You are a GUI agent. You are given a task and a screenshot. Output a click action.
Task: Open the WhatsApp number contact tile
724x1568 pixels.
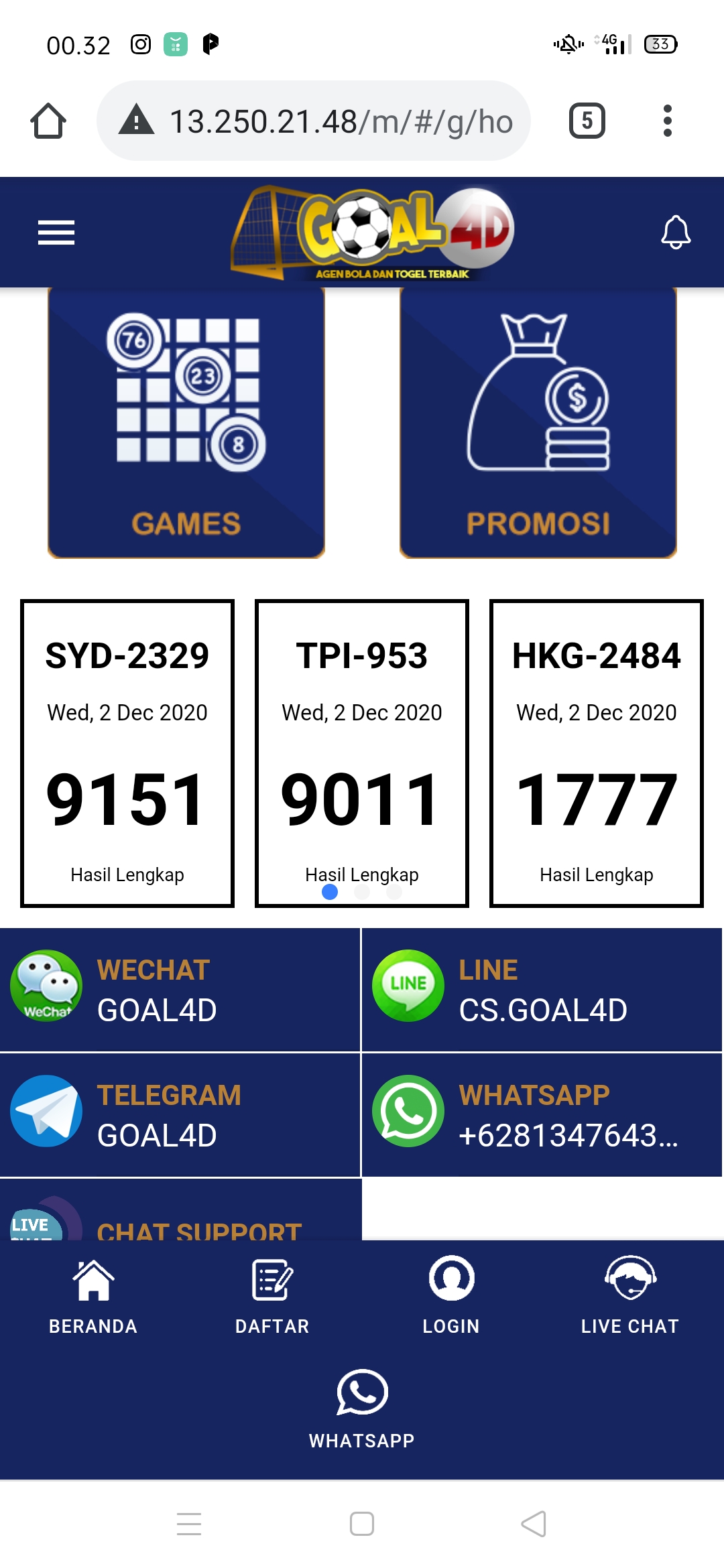point(542,1115)
